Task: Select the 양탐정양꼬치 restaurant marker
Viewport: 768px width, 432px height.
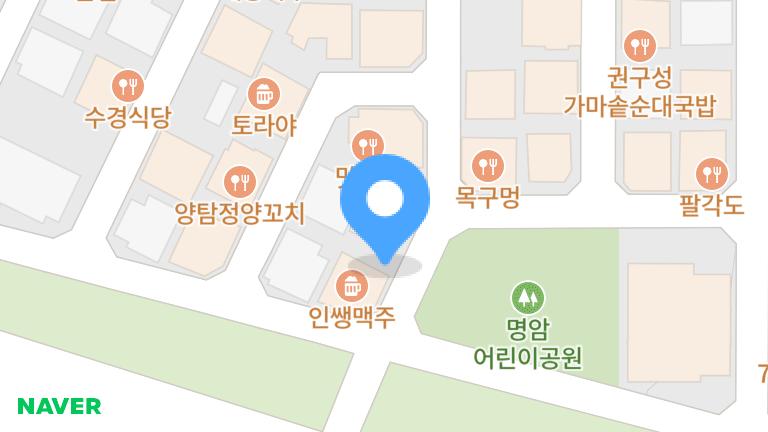Action: (x=238, y=181)
